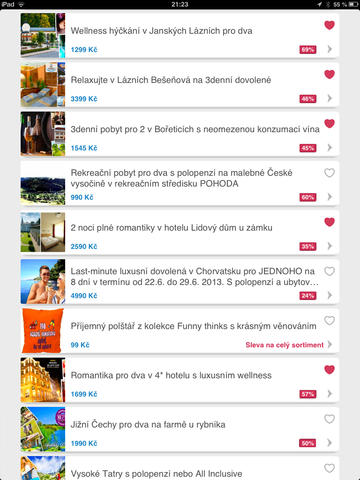Add the POHODA rekreační pobyt to favorites
This screenshot has height=480, width=360.
click(x=329, y=173)
